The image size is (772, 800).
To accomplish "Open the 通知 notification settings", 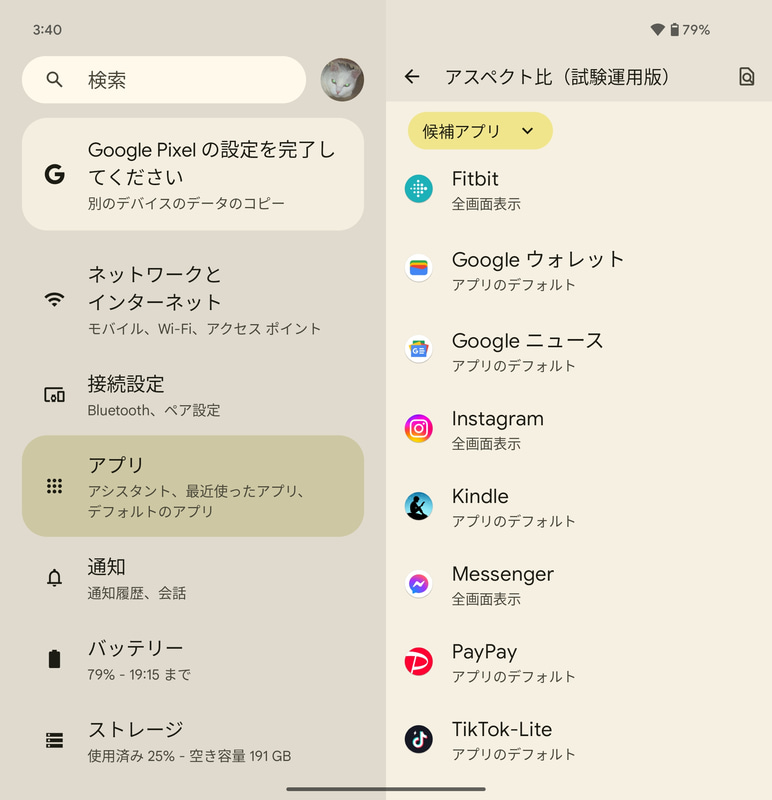I will pos(190,576).
